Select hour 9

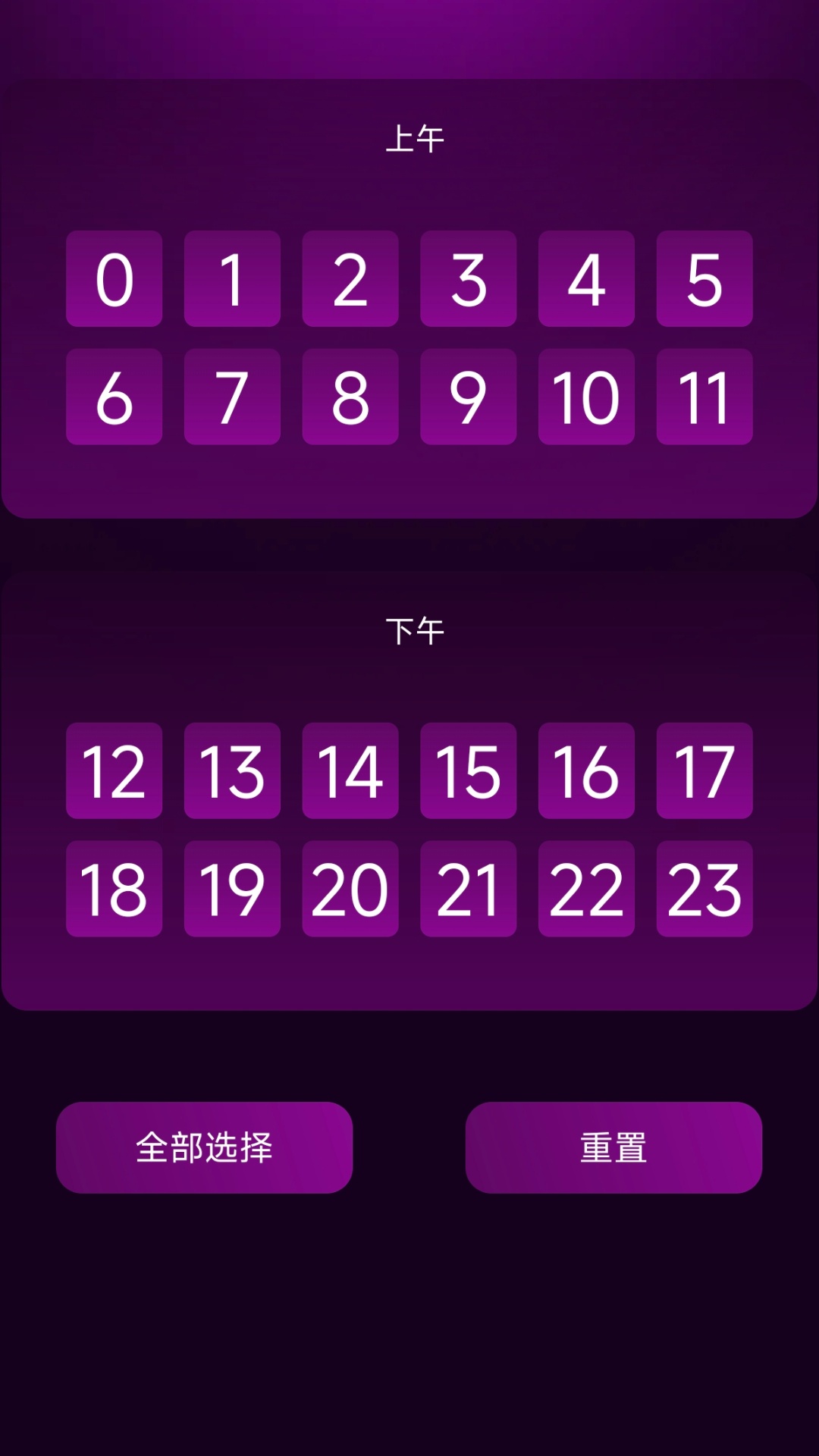coord(468,397)
